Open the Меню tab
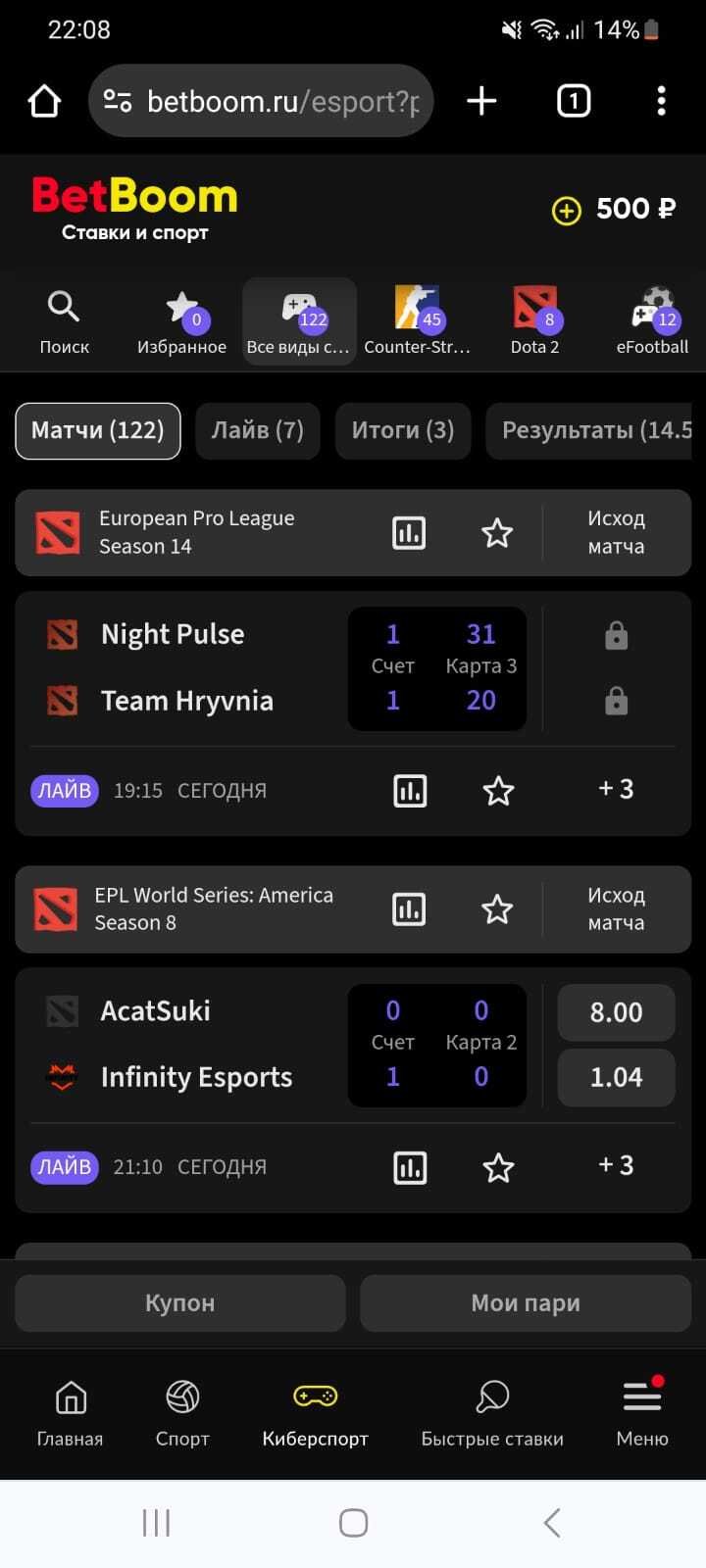 642,1412
